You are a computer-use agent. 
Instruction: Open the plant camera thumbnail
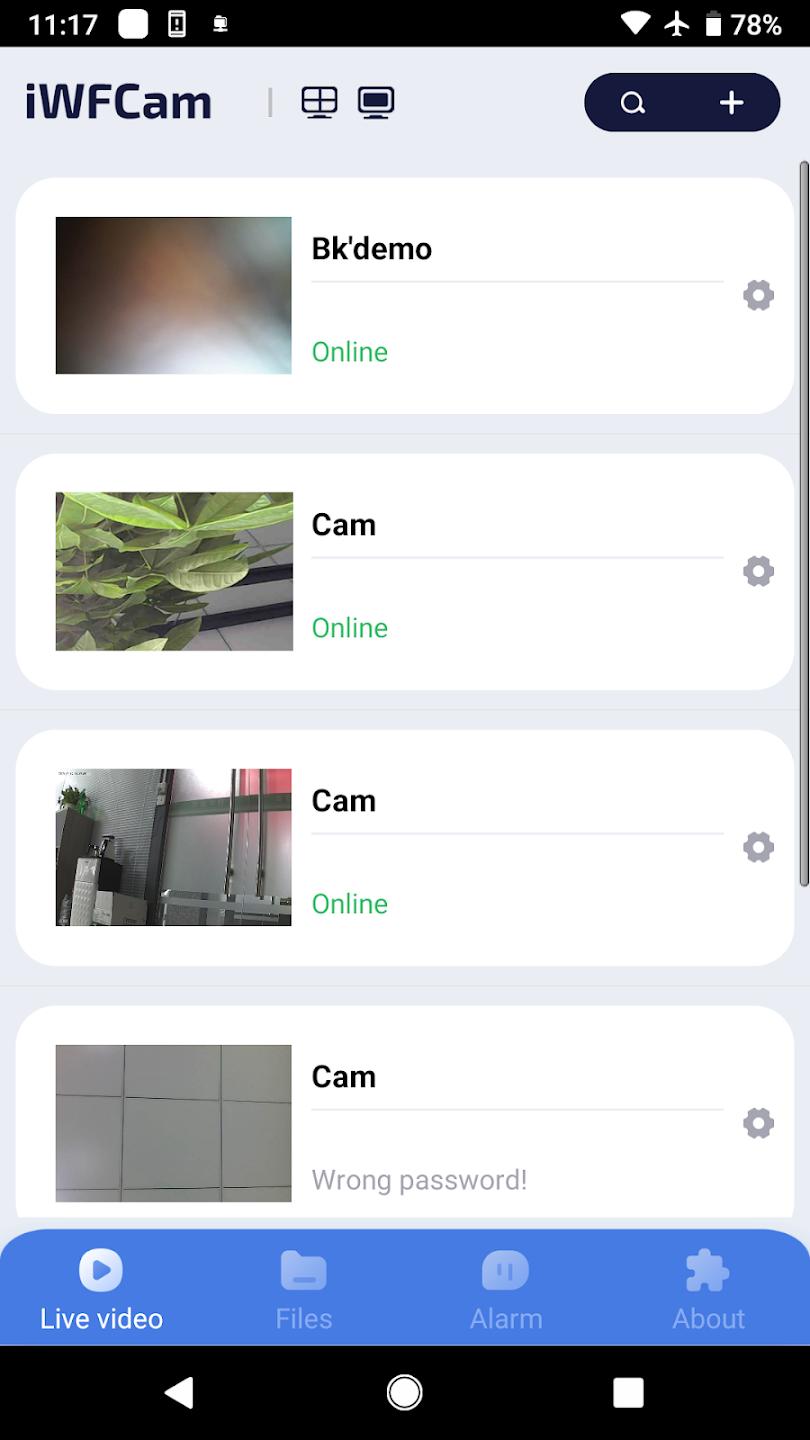click(x=173, y=571)
